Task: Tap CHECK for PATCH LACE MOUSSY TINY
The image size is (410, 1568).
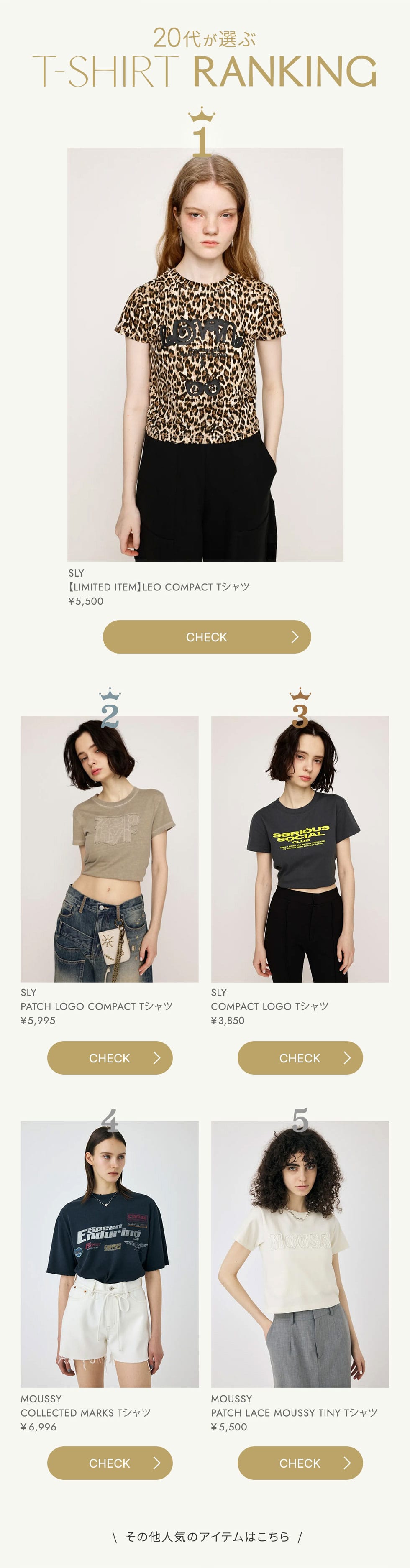Action: pos(300,1463)
